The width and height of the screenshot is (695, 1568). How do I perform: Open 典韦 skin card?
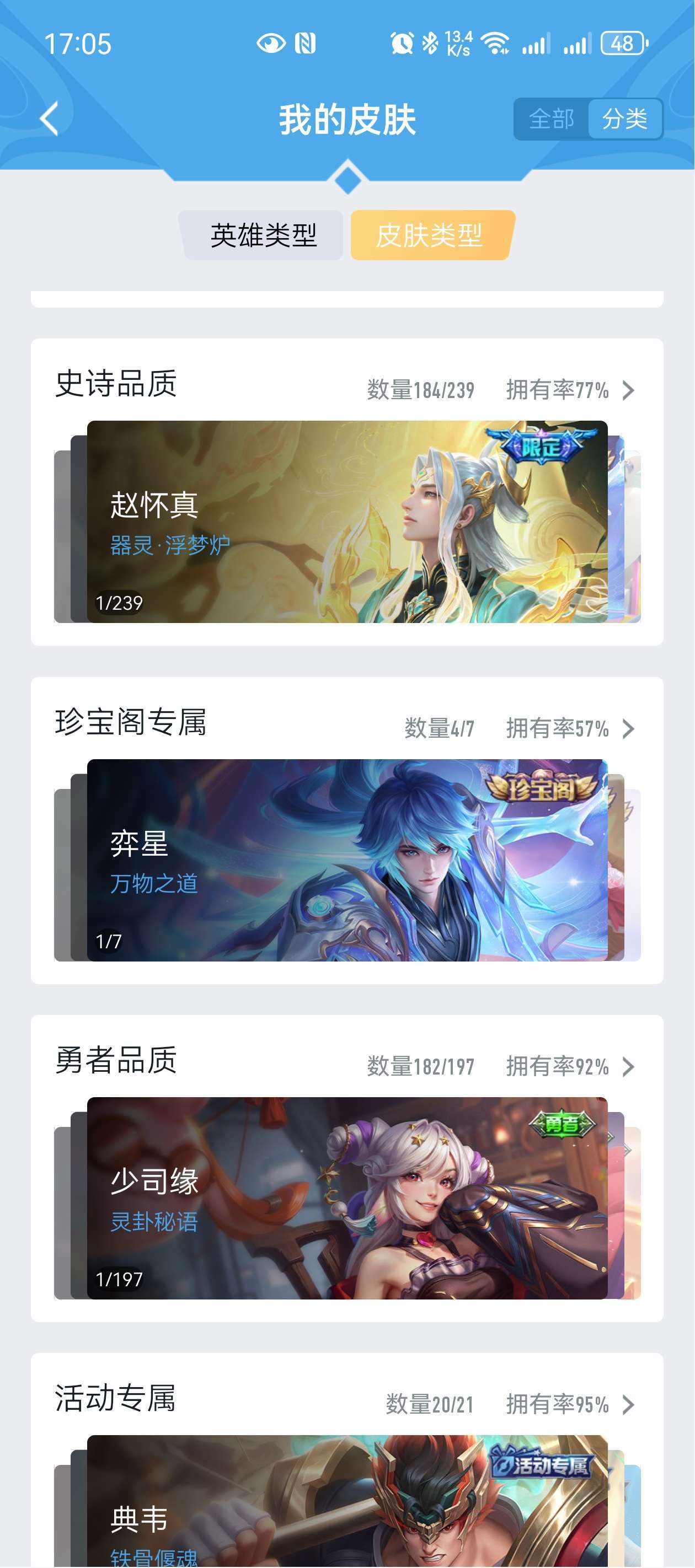[x=347, y=1503]
